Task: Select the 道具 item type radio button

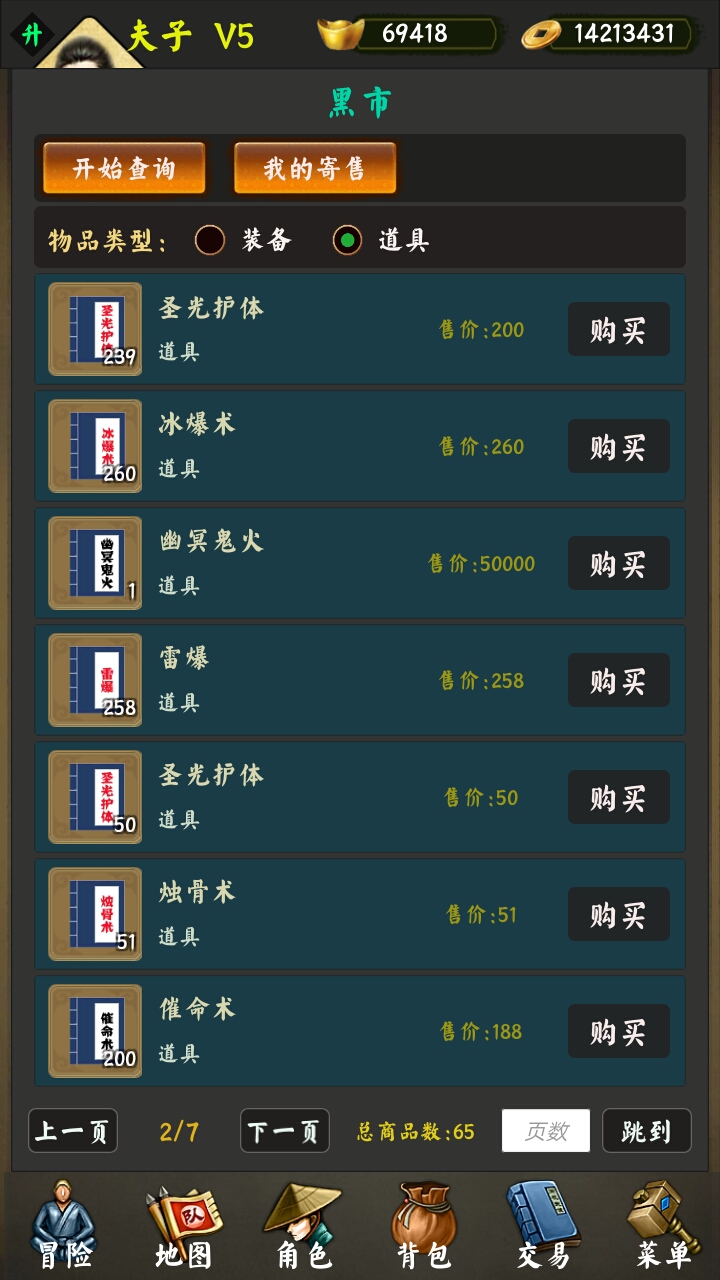Action: 347,240
